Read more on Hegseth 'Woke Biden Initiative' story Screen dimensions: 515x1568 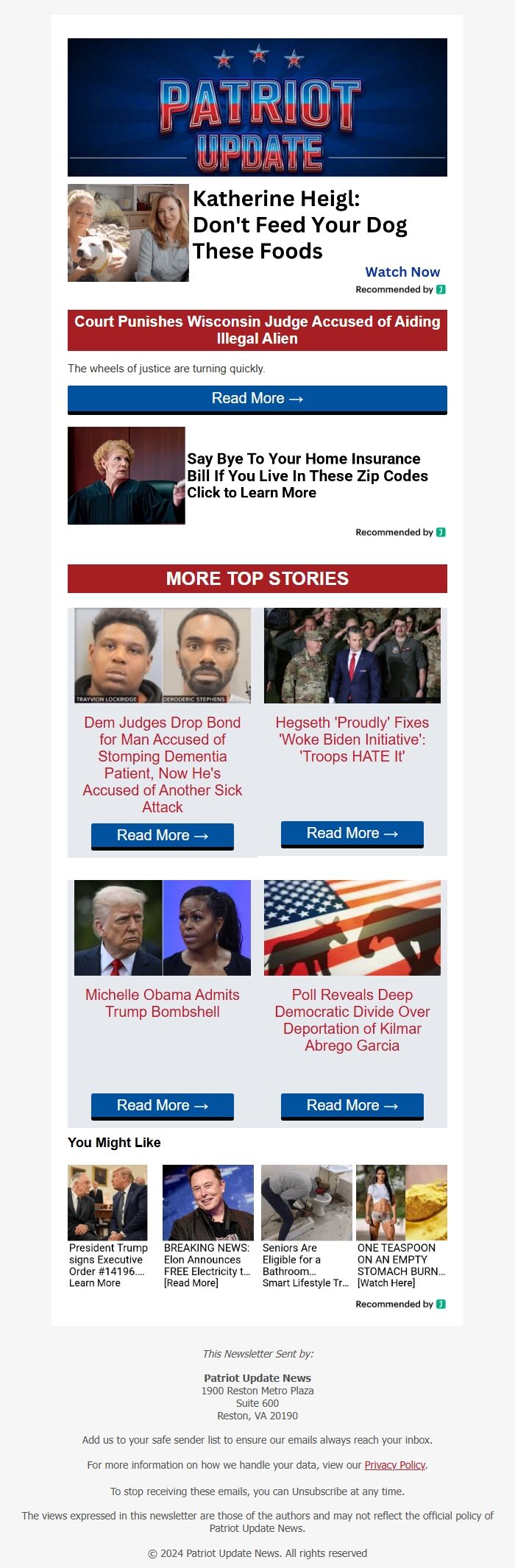352,833
